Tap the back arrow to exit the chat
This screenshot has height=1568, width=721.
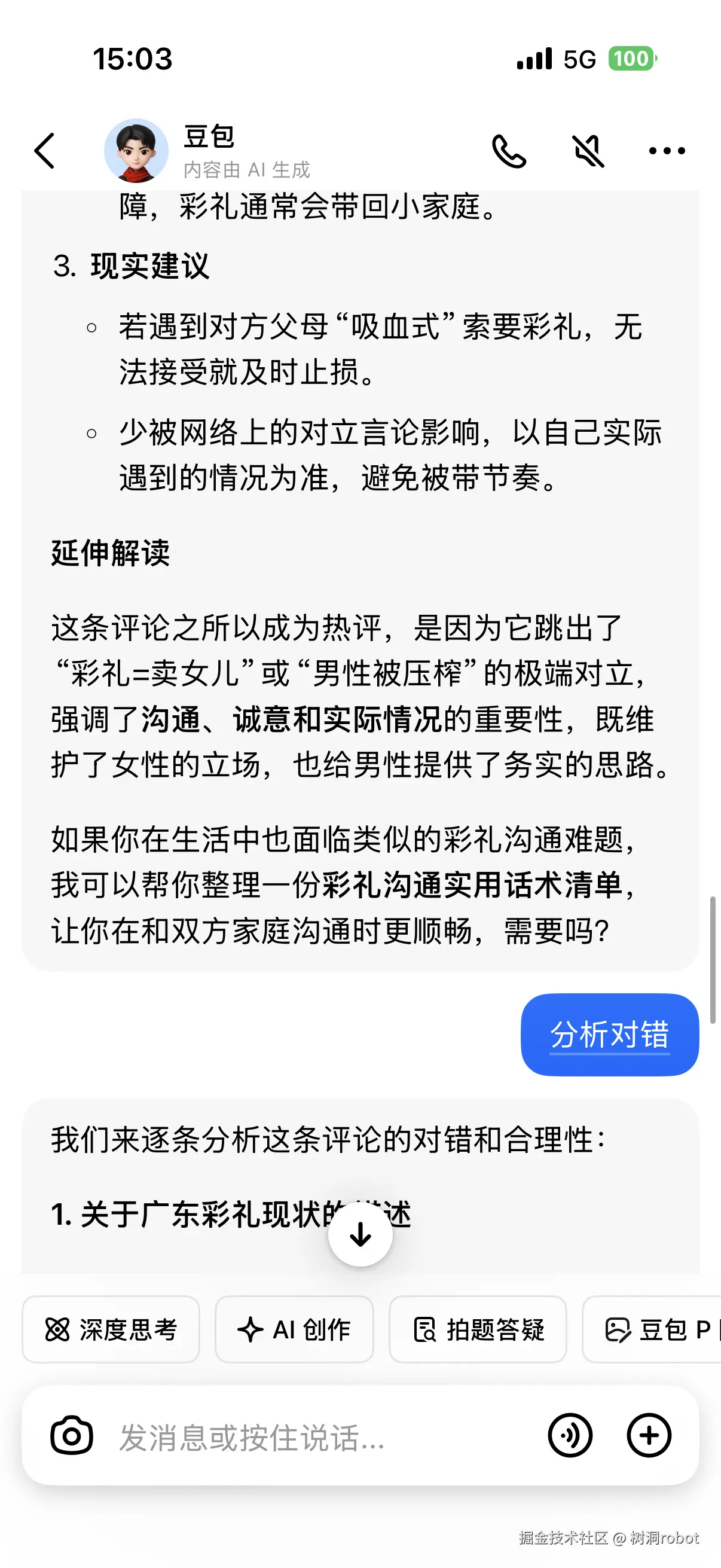(44, 150)
